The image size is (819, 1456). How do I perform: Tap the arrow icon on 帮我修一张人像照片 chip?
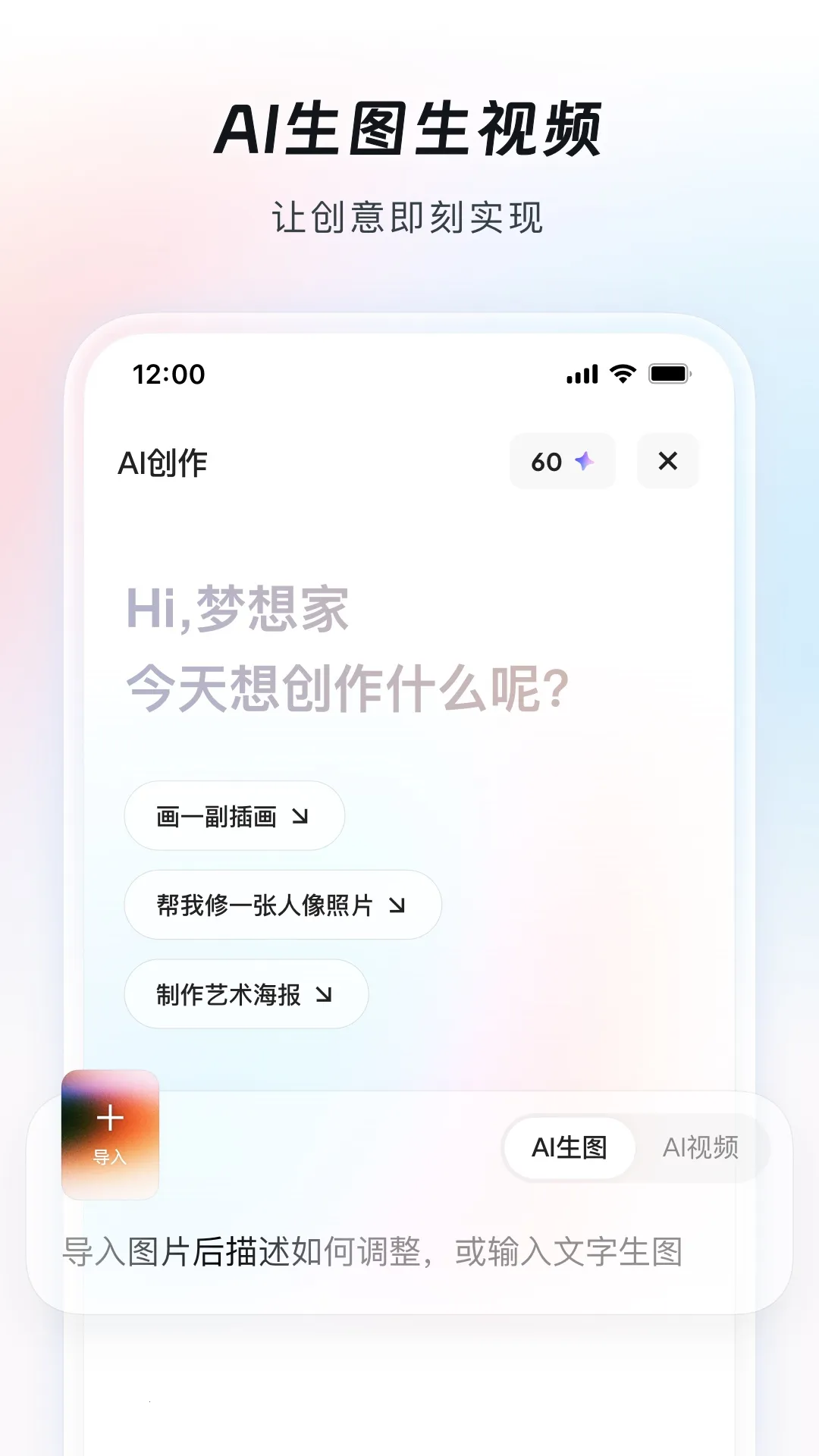click(395, 905)
